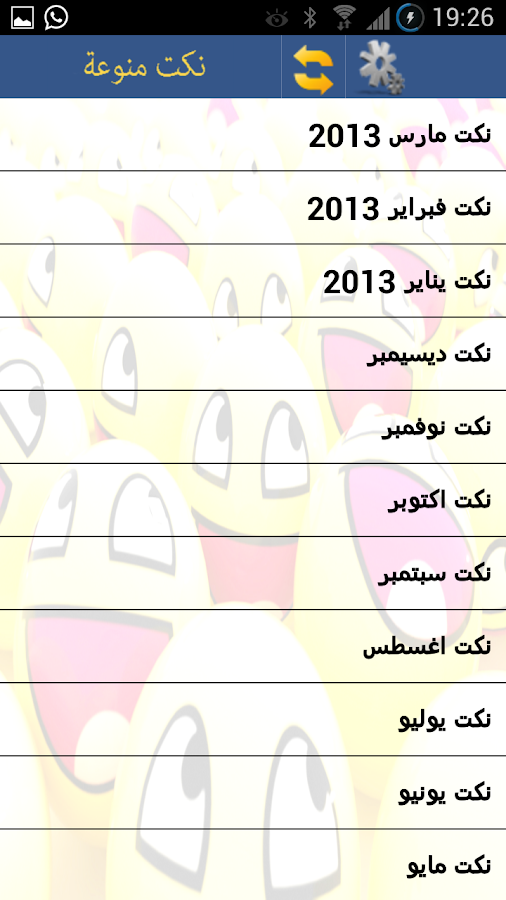506x900 pixels.
Task: Tap the نكت يوليو row
Action: (x=253, y=720)
